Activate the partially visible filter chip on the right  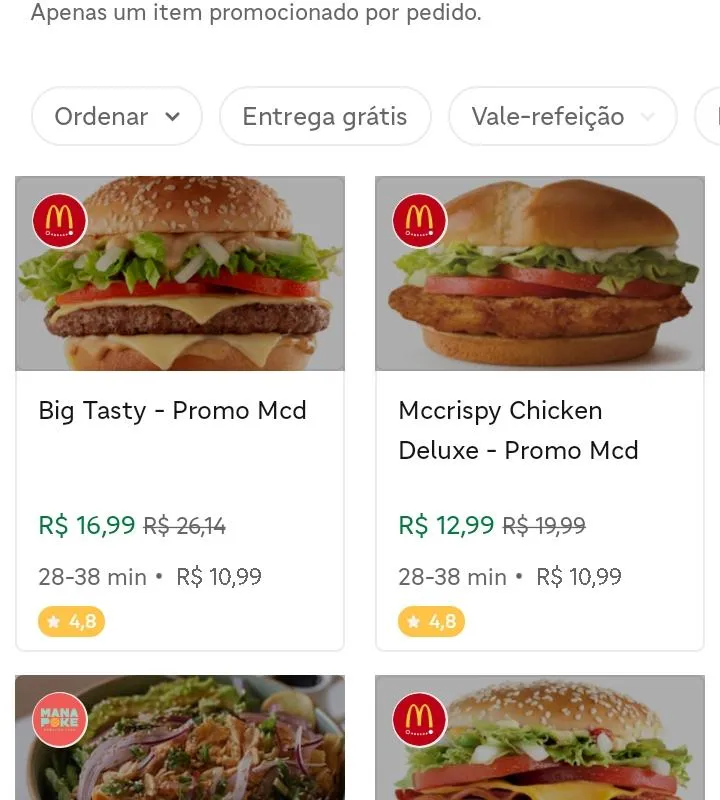(x=712, y=116)
